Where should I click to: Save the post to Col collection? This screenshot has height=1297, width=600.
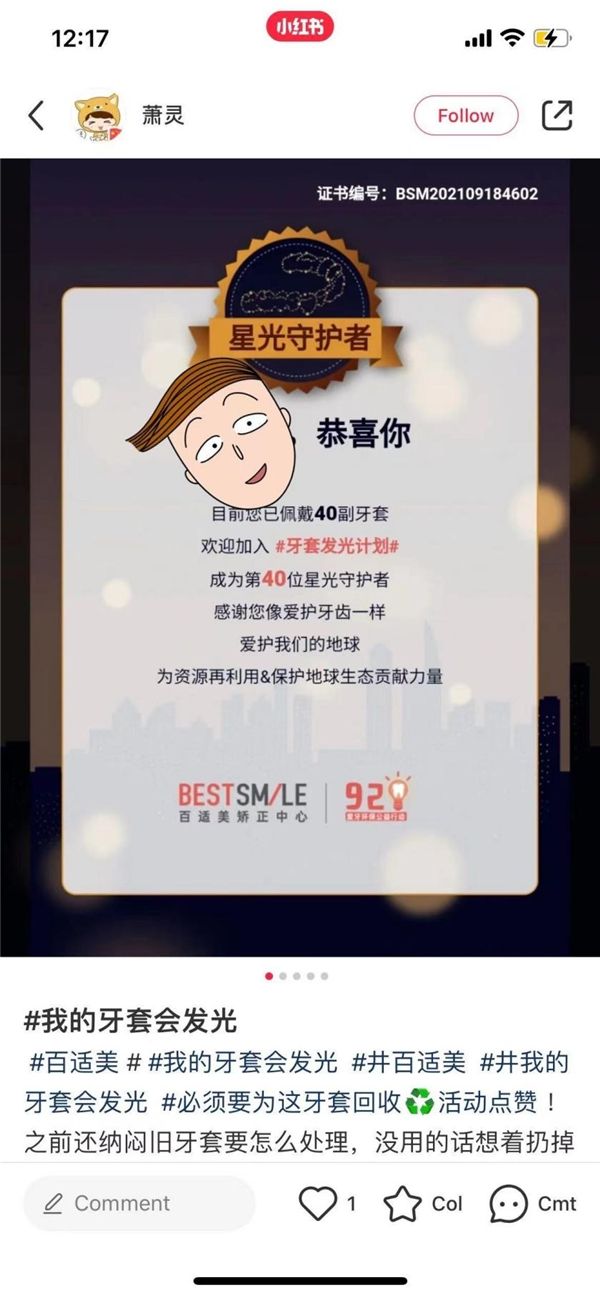pos(404,1203)
